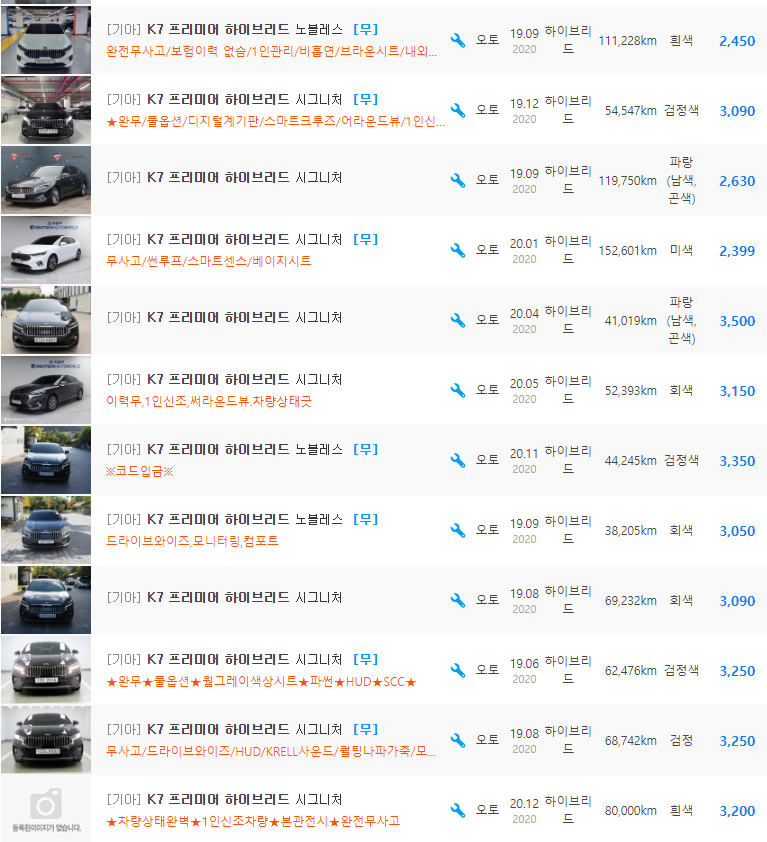Click the ※코드입금※ text link

pos(141,470)
